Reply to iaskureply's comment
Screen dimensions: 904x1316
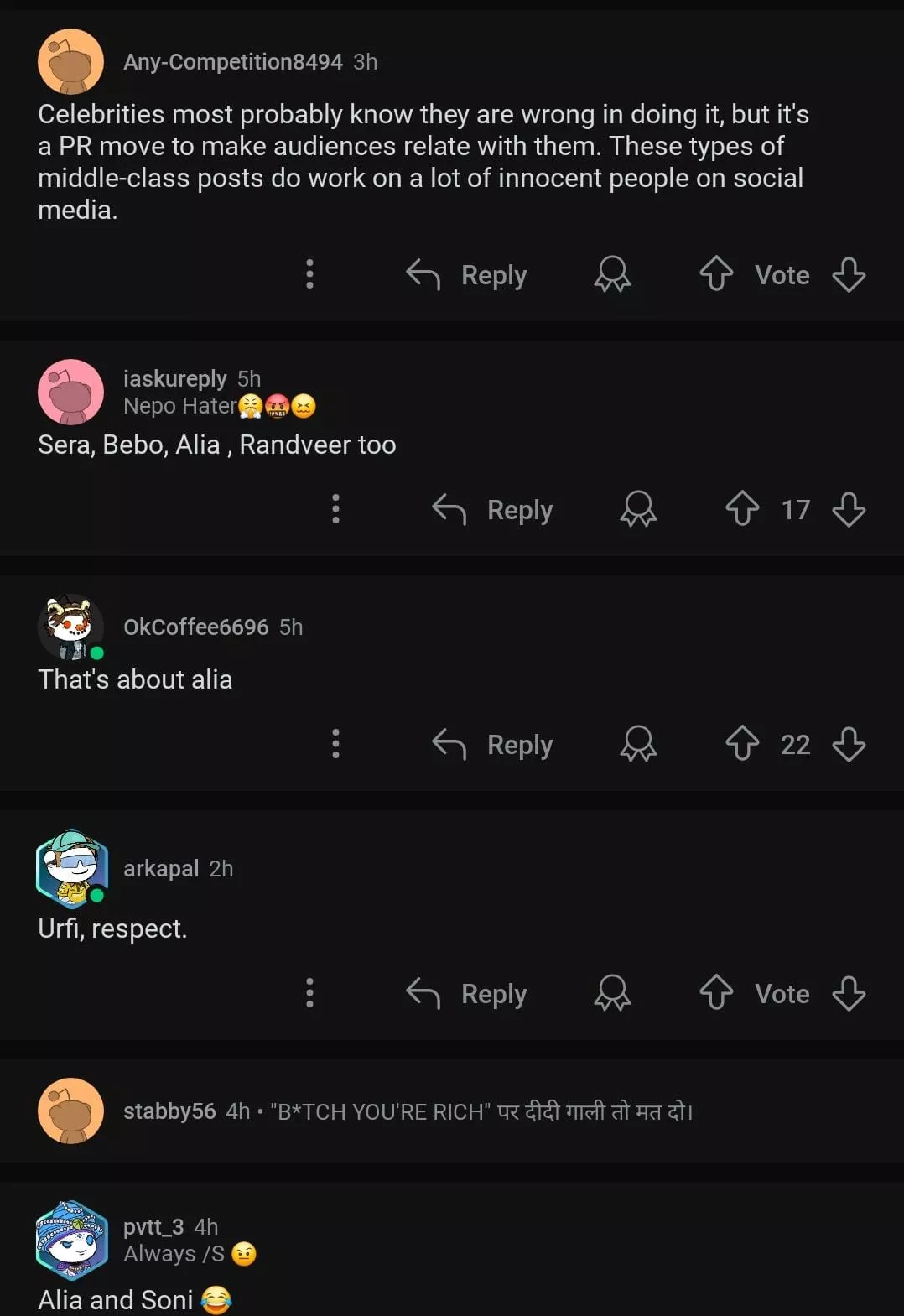[493, 510]
